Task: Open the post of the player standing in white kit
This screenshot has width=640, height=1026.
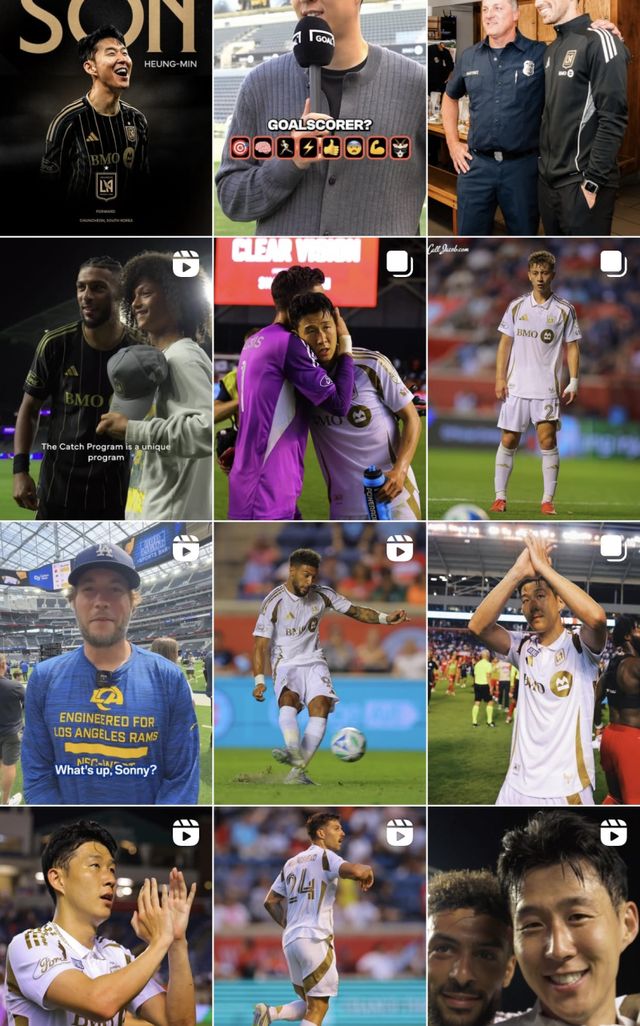Action: pos(534,379)
